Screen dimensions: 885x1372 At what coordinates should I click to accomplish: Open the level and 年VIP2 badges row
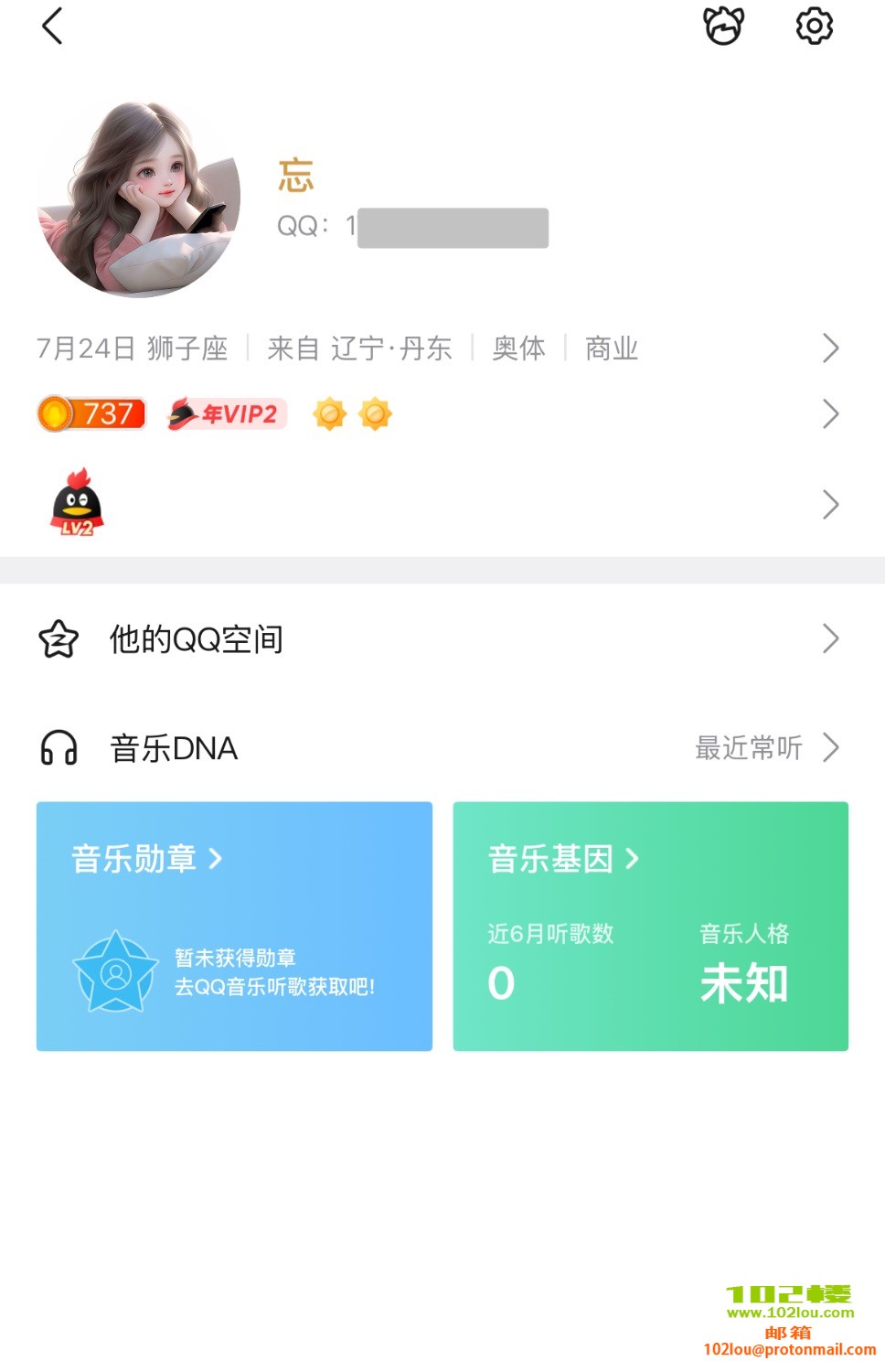(437, 414)
